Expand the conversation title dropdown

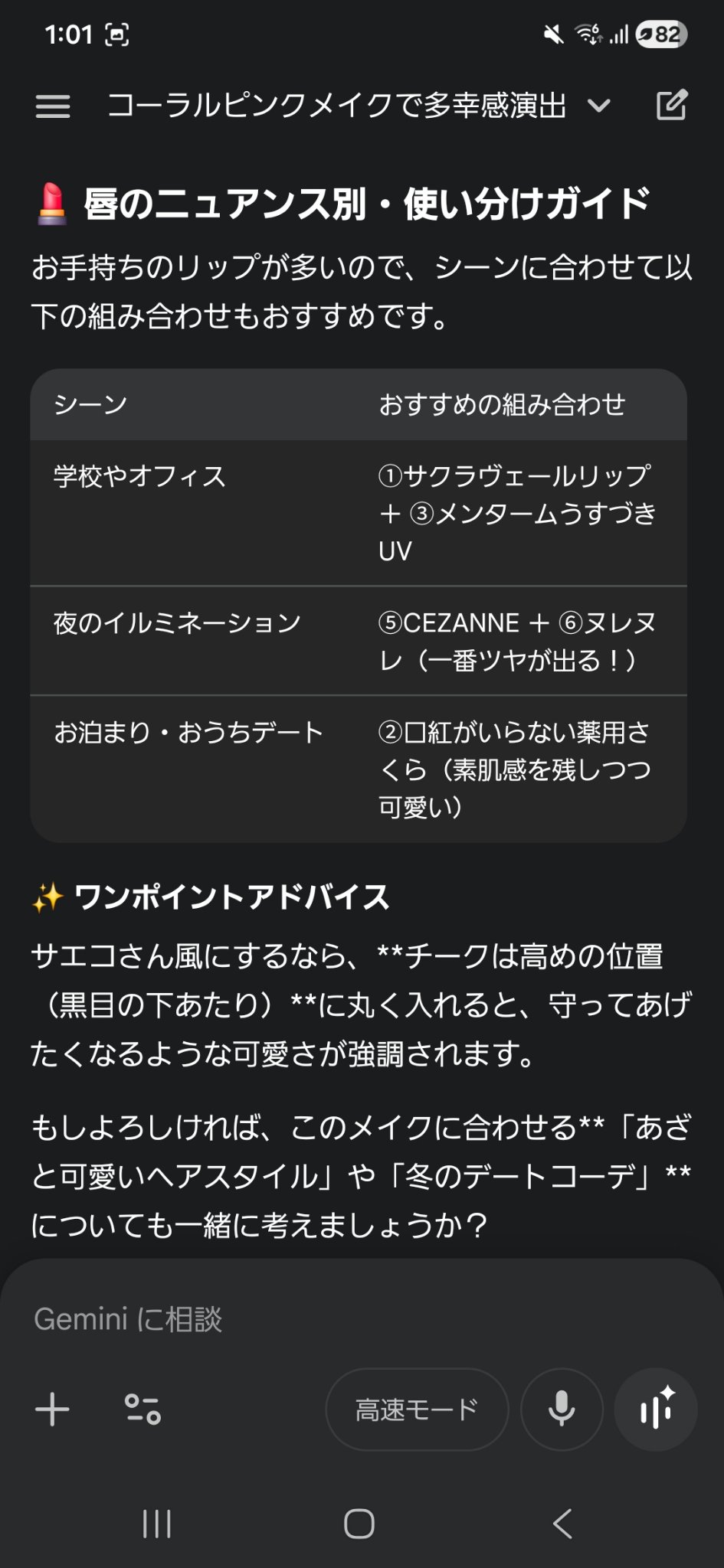tap(599, 106)
